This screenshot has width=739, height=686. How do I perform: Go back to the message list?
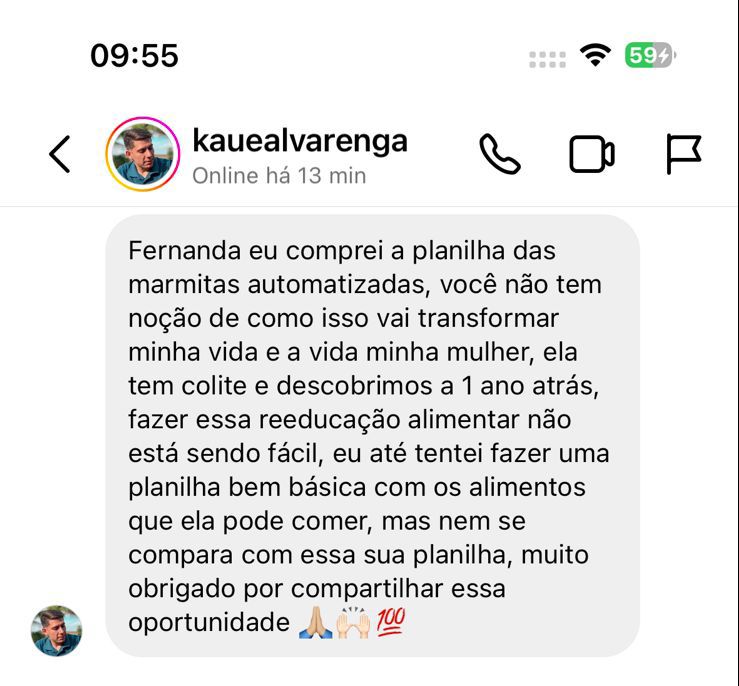pyautogui.click(x=60, y=155)
